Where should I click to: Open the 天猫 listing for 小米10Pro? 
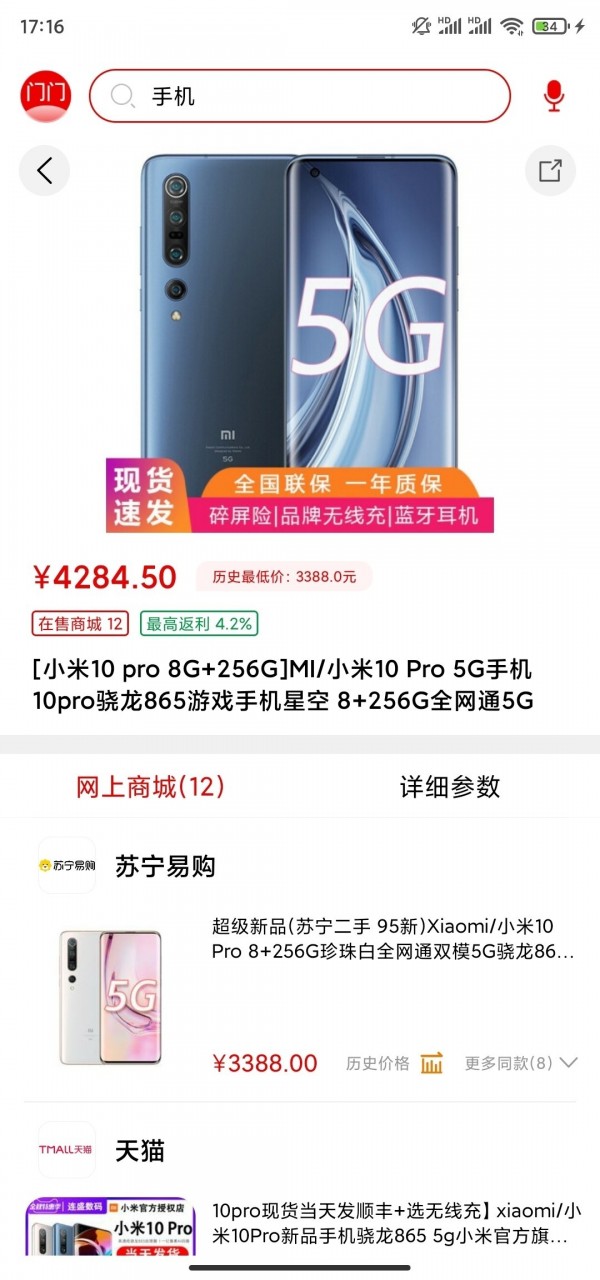pos(392,1222)
